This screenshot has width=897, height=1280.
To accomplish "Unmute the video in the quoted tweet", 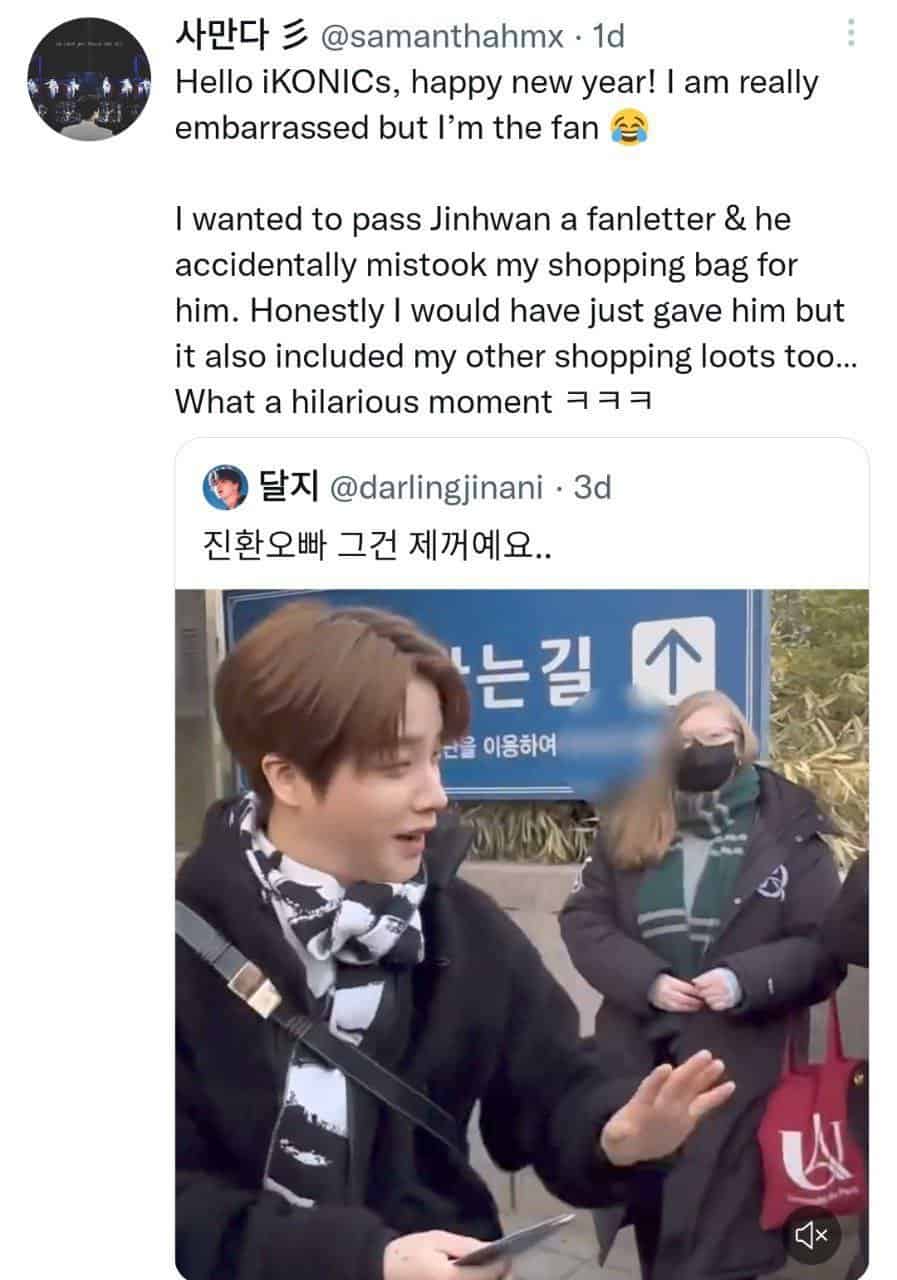I will pos(811,1236).
